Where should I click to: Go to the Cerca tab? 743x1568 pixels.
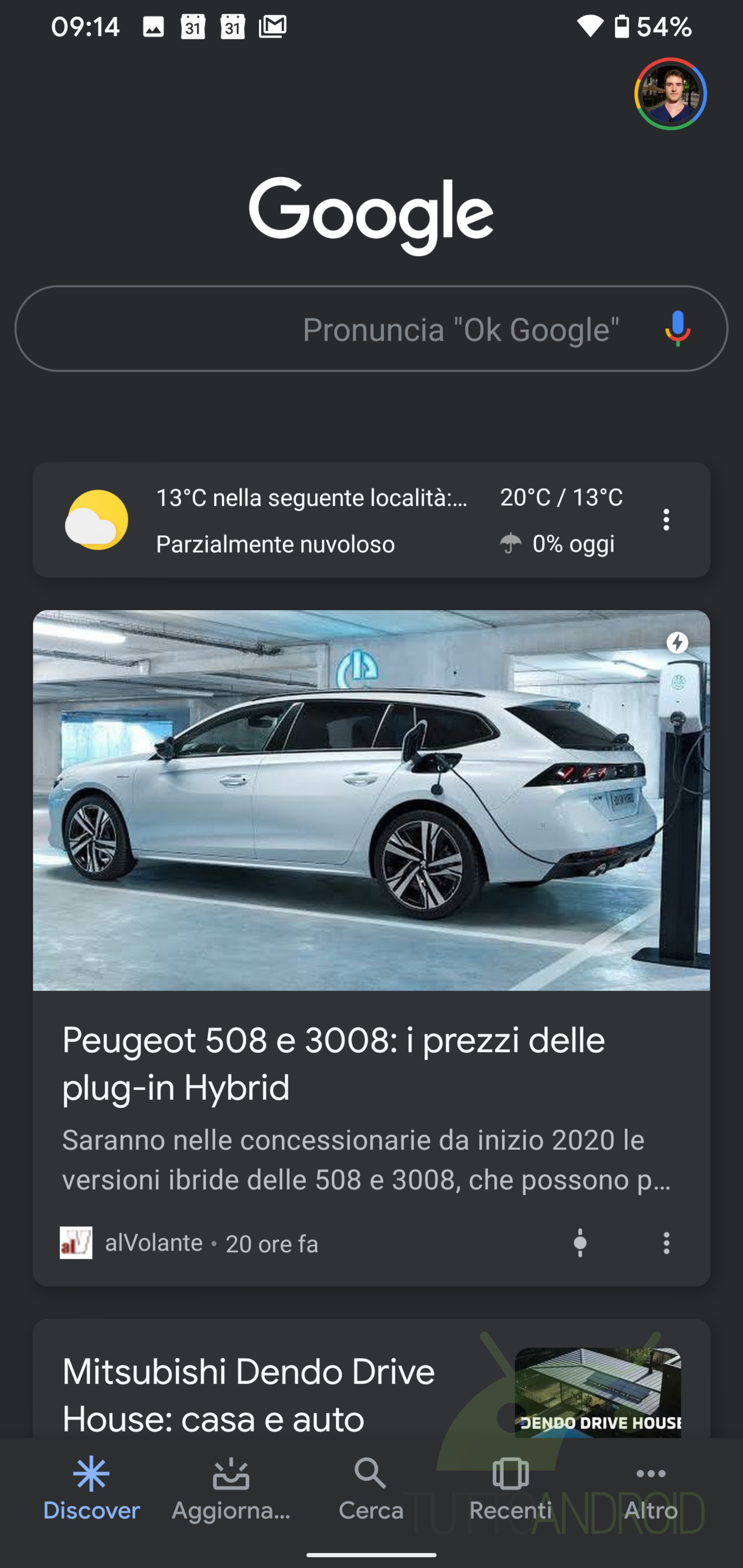(370, 1488)
